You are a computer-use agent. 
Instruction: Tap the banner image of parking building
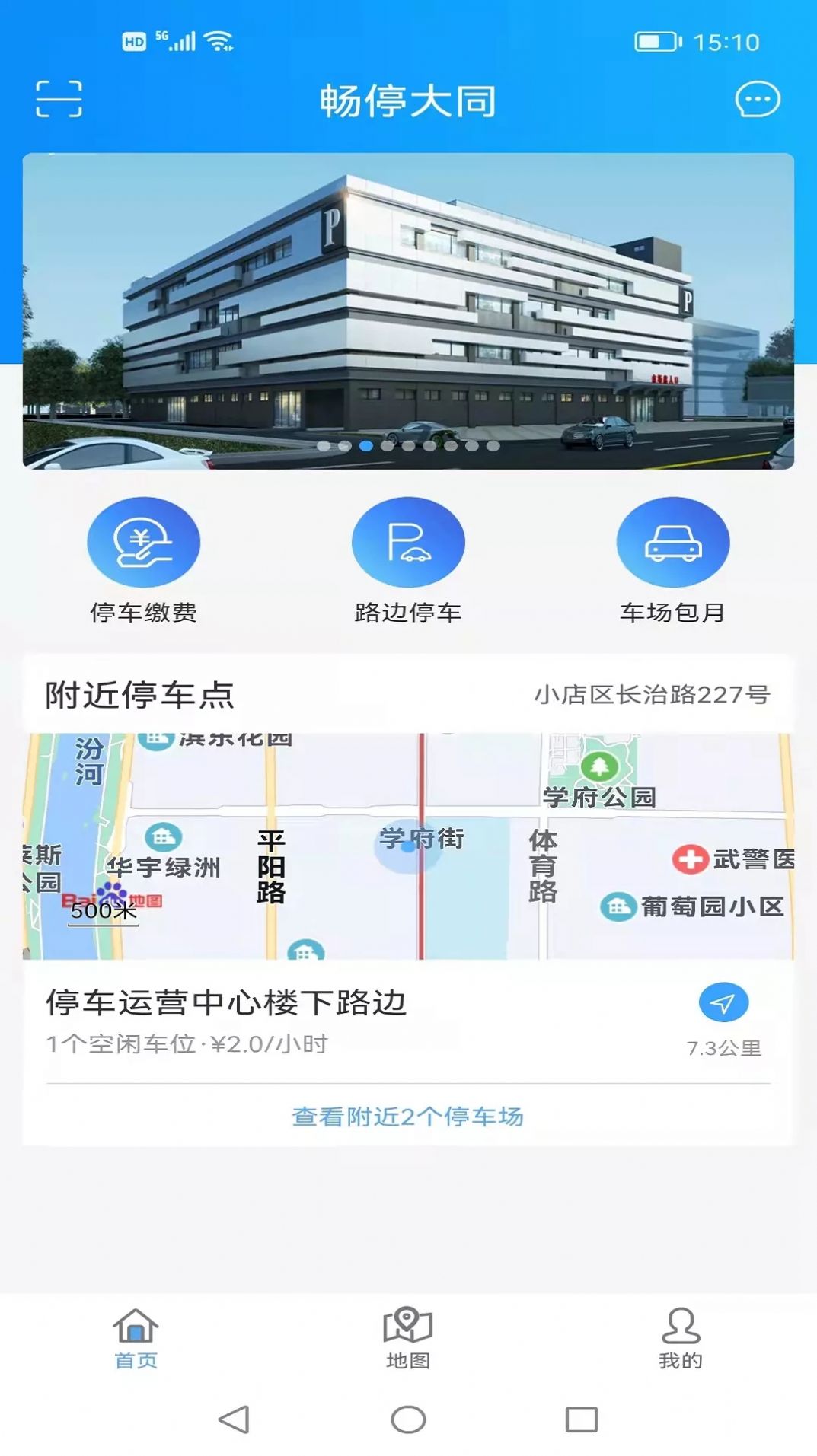pyautogui.click(x=408, y=304)
